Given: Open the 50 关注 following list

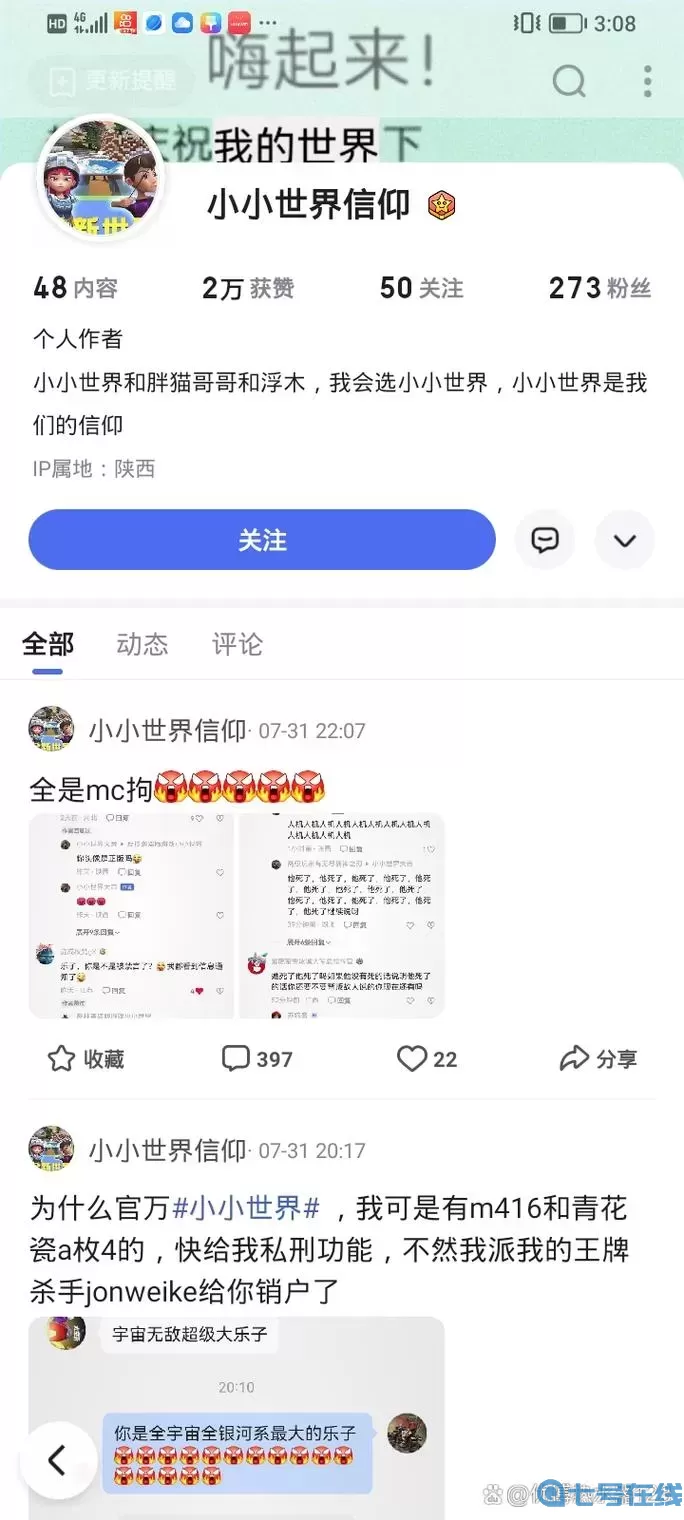Looking at the screenshot, I should [x=421, y=288].
